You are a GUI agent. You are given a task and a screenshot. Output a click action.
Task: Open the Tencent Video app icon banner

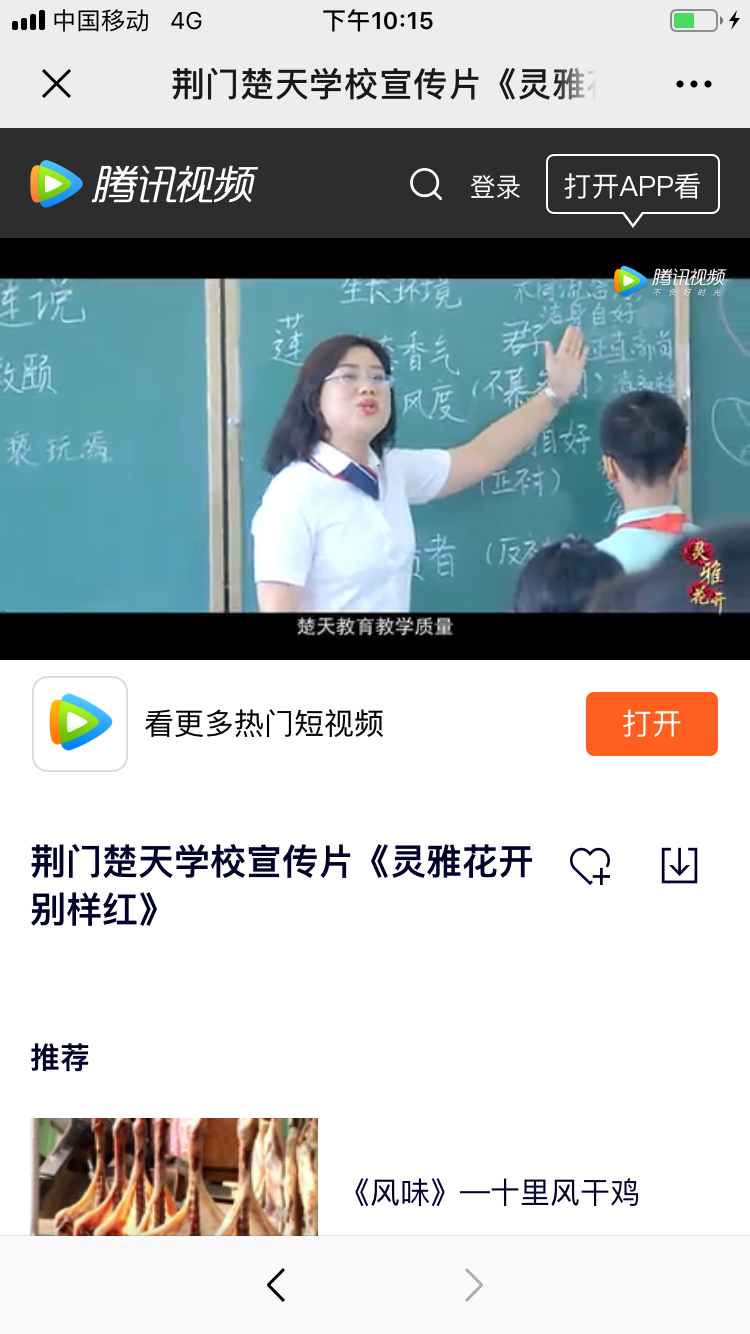[80, 724]
